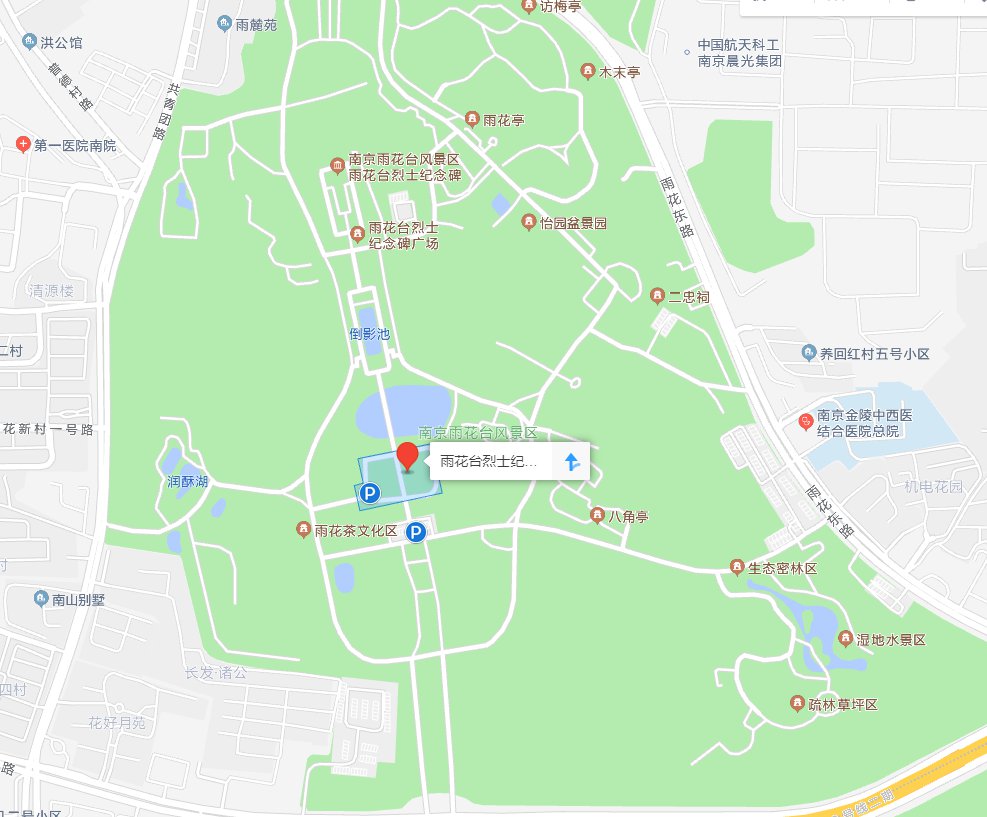Screen dimensions: 987x817
Task: Select the 雨花亭 point of interest
Action: [472, 120]
